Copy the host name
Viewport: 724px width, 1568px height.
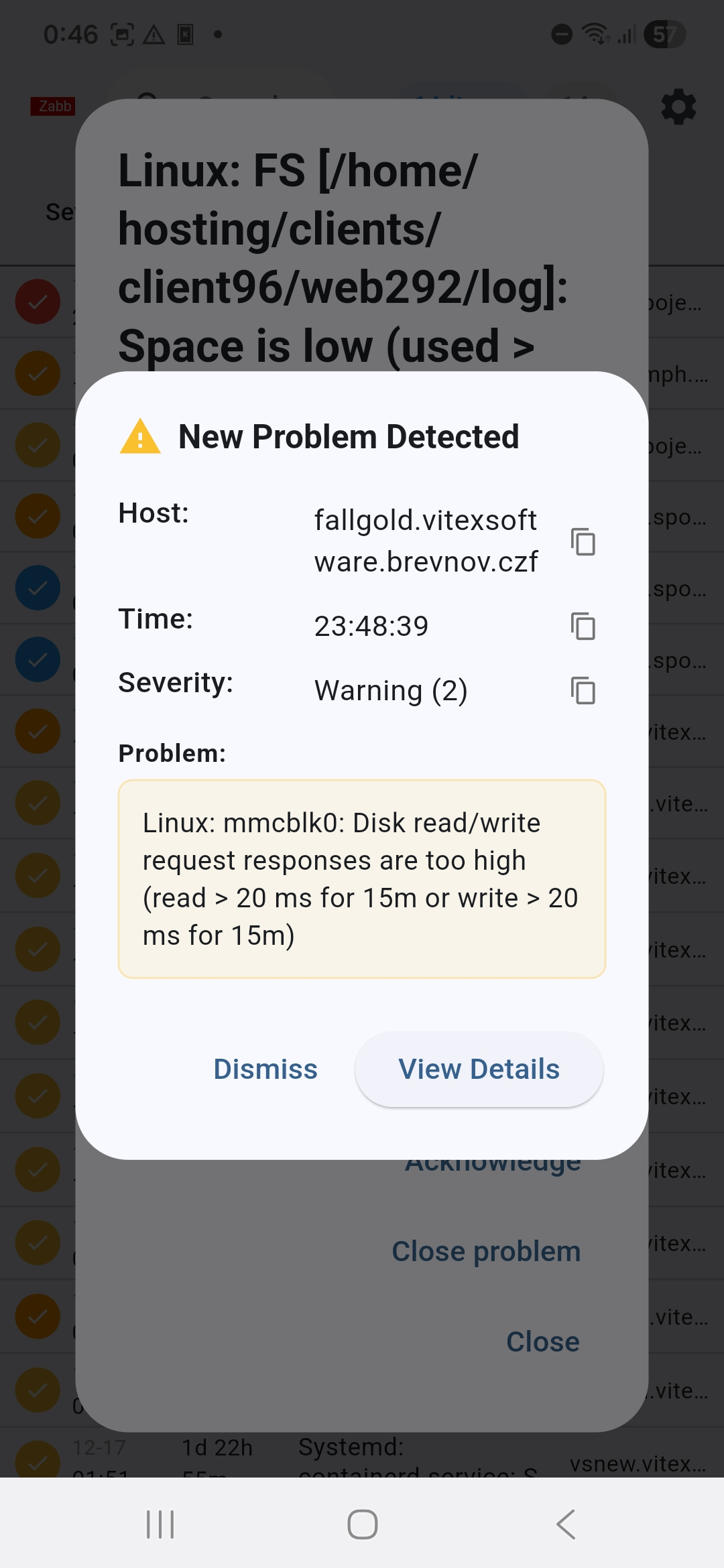point(583,541)
